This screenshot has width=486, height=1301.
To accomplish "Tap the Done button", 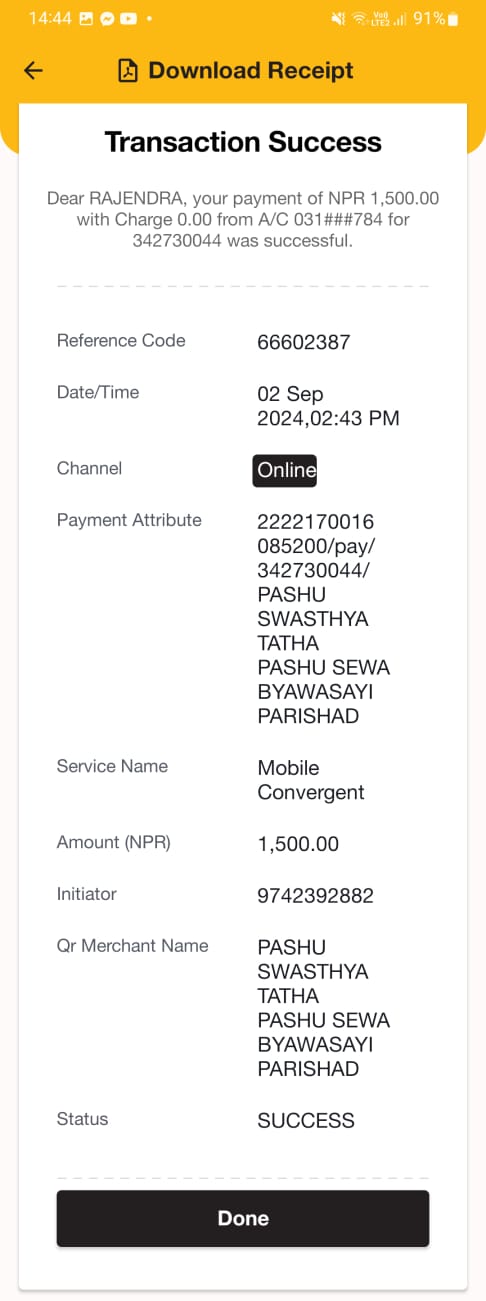I will pyautogui.click(x=243, y=1218).
